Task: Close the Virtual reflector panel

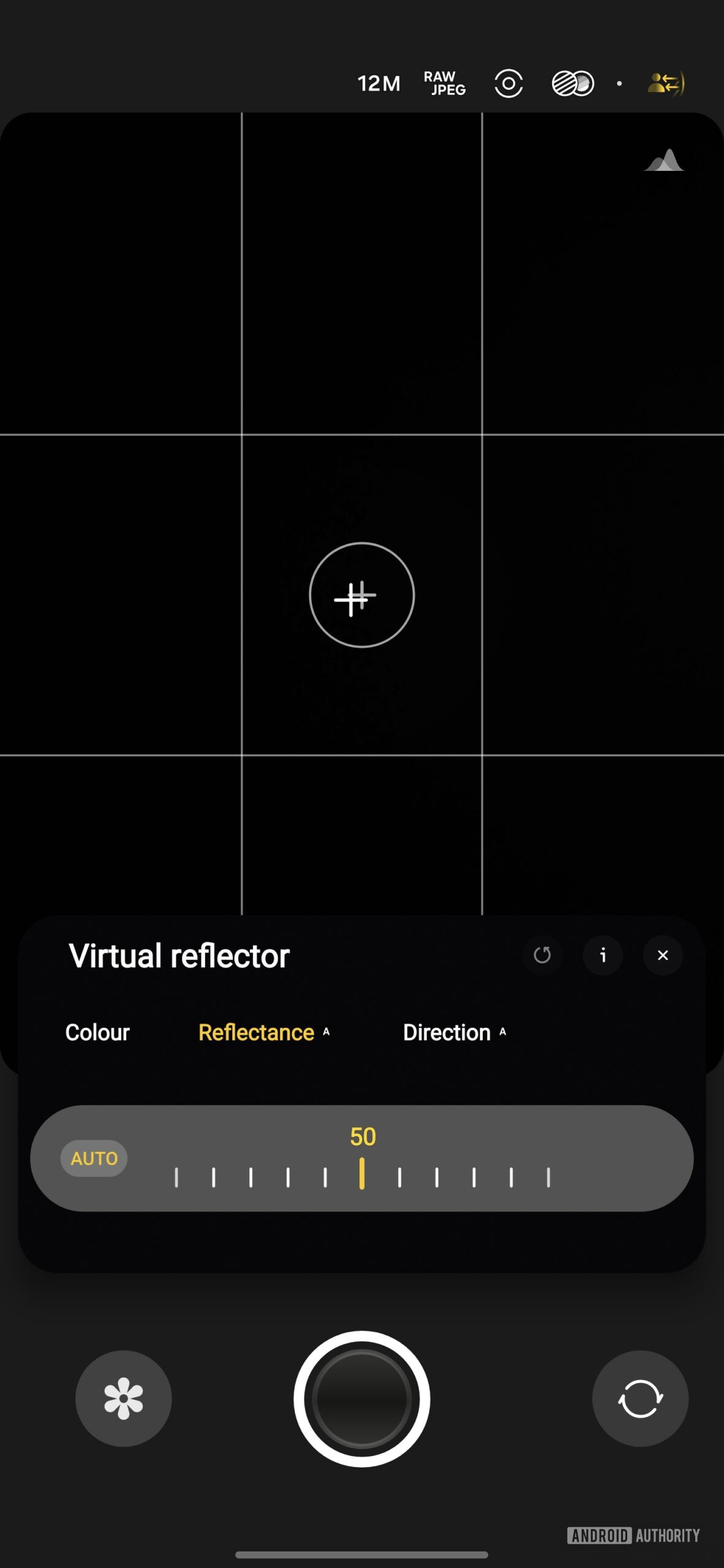Action: (662, 955)
